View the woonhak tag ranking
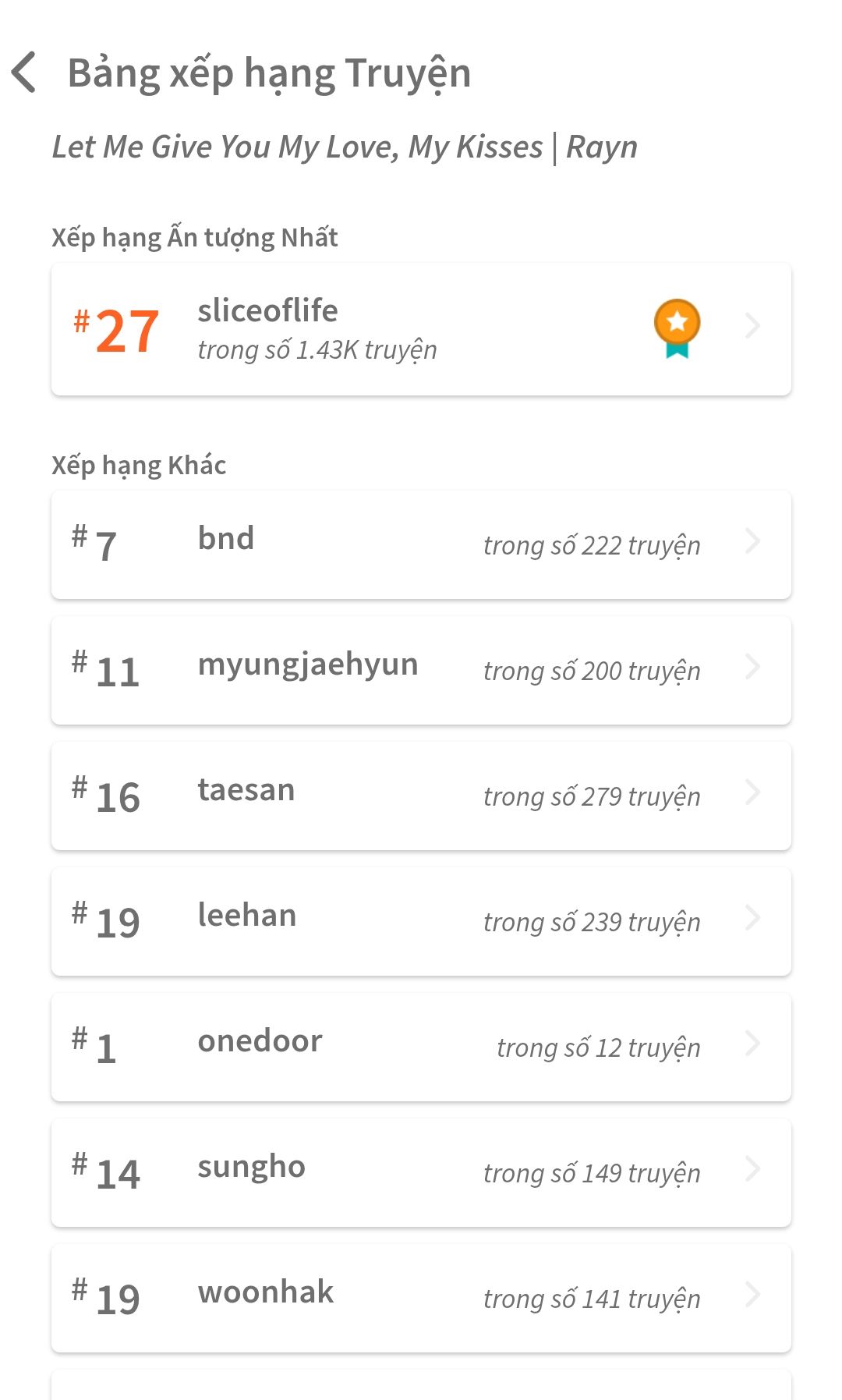The image size is (842, 1400). point(421,1299)
